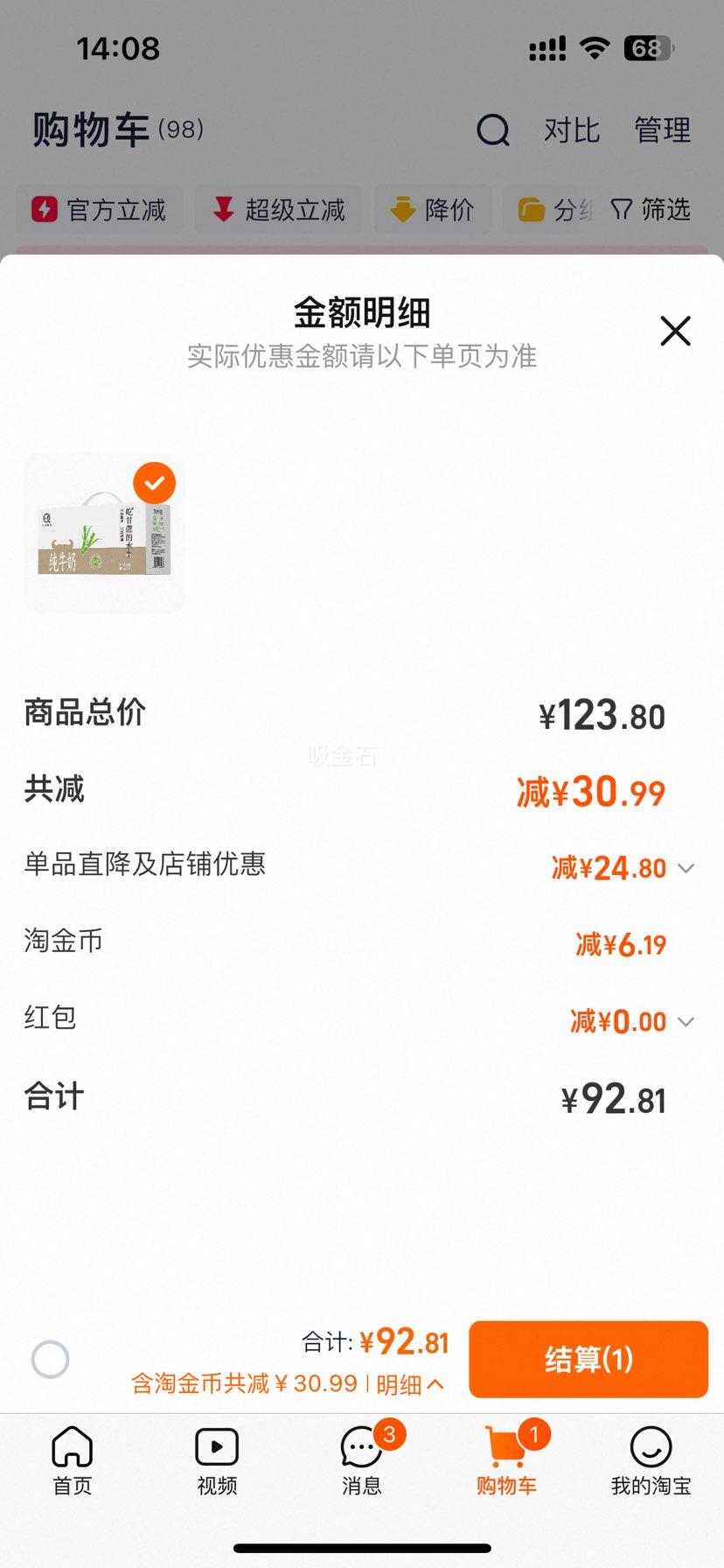Open the 分组 grouping icon

click(531, 209)
